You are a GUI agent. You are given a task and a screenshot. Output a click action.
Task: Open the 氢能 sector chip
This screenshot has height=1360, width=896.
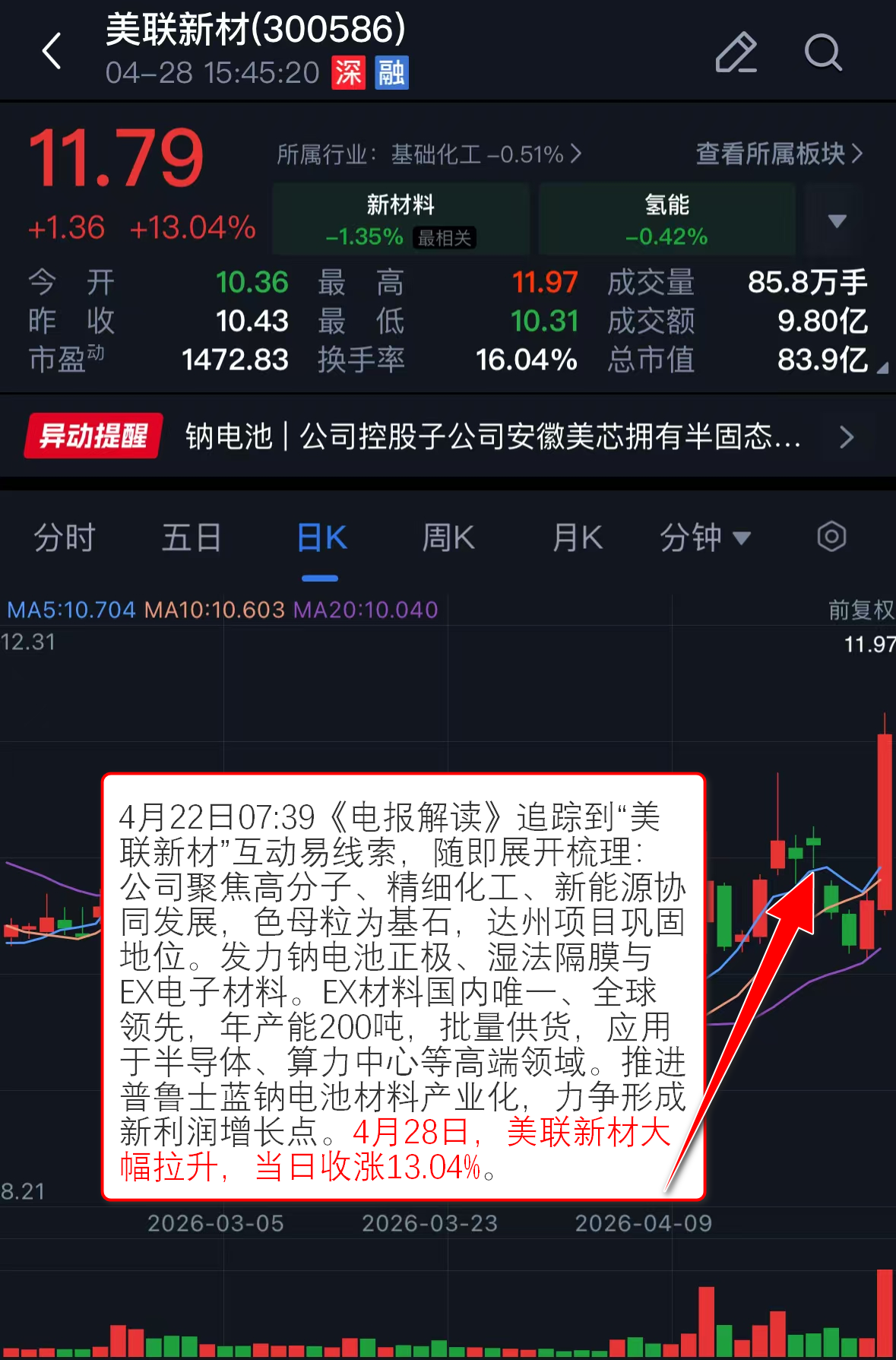pos(666,219)
